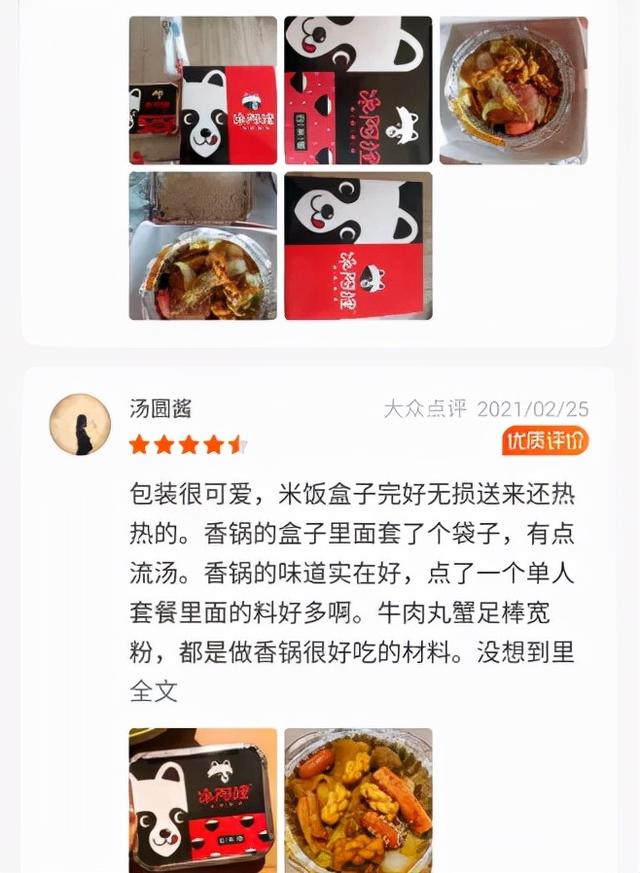Open first review's bottom-row photo of food in foil

(203, 246)
